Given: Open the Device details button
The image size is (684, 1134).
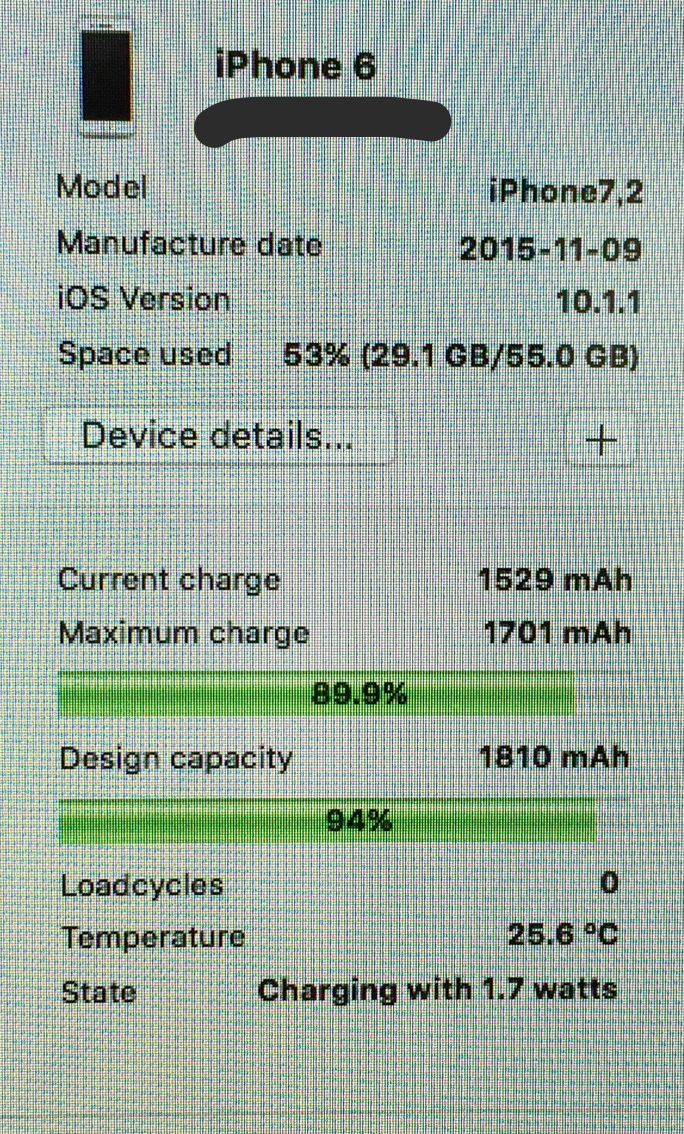Looking at the screenshot, I should (218, 437).
